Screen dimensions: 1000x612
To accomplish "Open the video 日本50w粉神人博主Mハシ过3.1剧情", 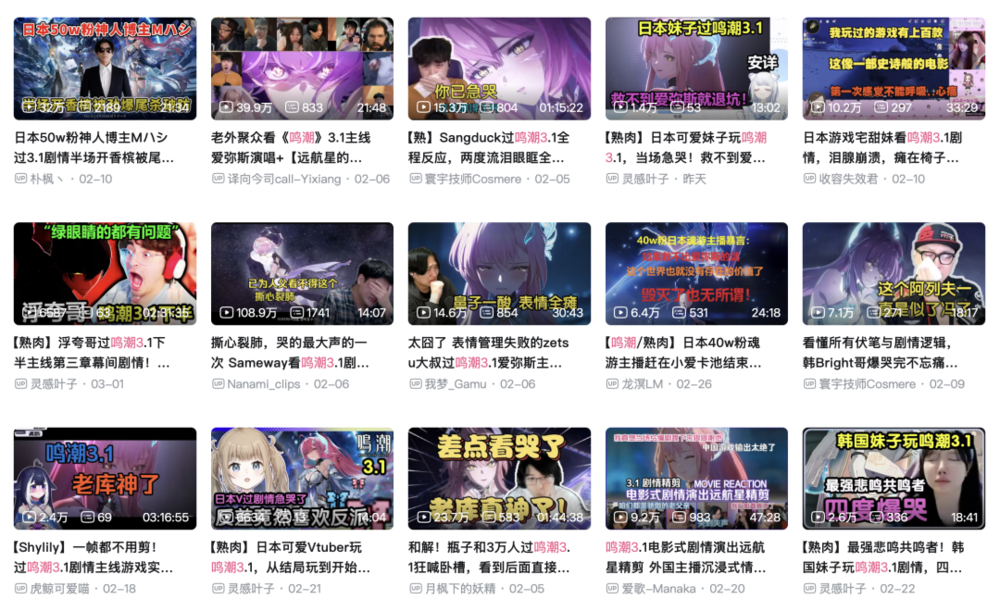I will [x=105, y=68].
